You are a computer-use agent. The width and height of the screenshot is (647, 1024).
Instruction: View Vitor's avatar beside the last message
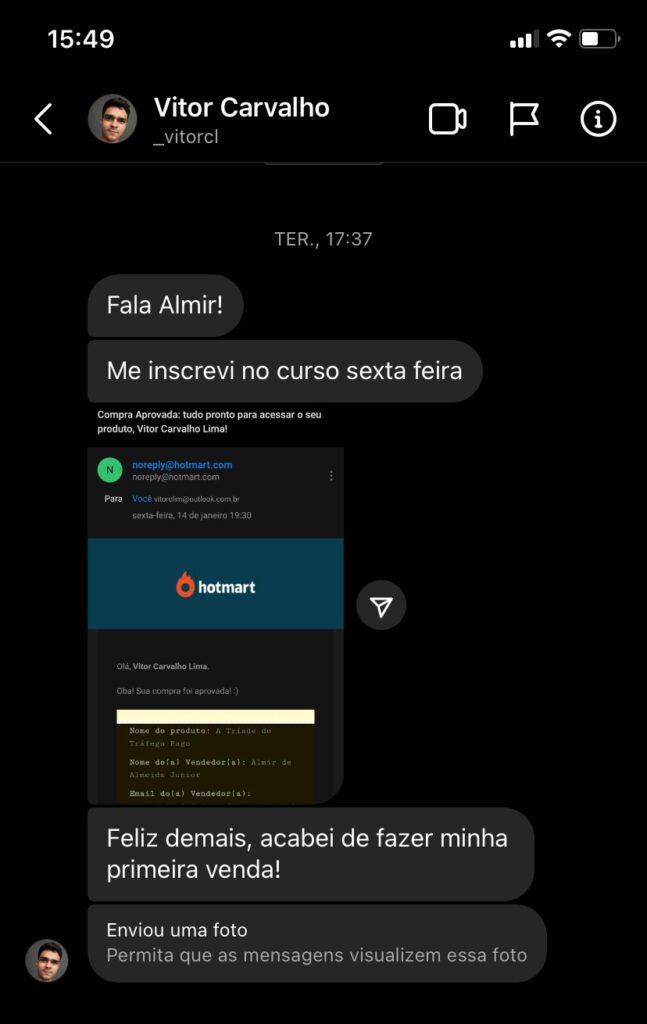click(46, 960)
